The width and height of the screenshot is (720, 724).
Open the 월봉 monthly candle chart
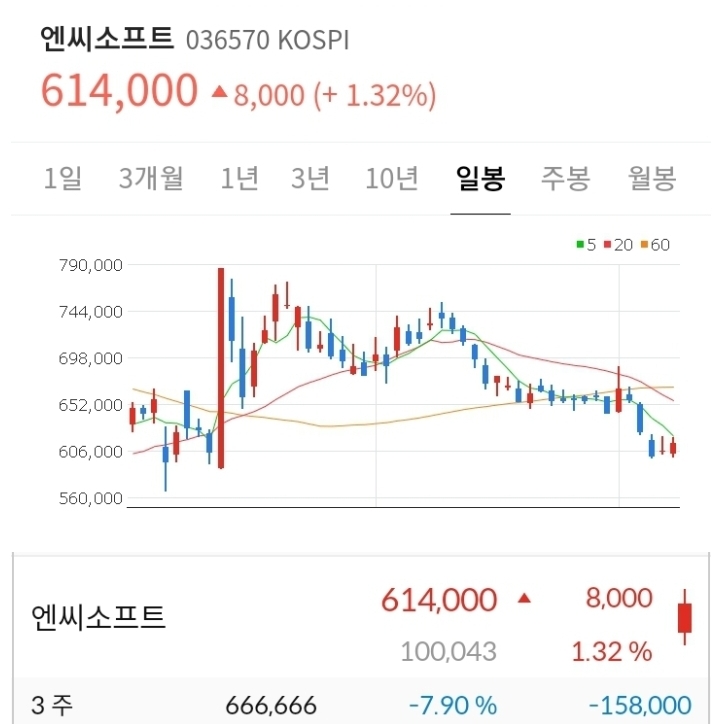(652, 179)
